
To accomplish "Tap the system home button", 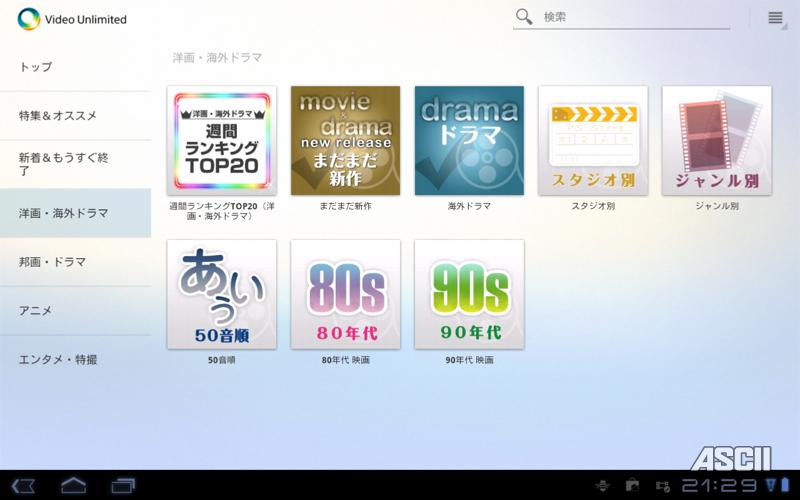I will (x=73, y=485).
